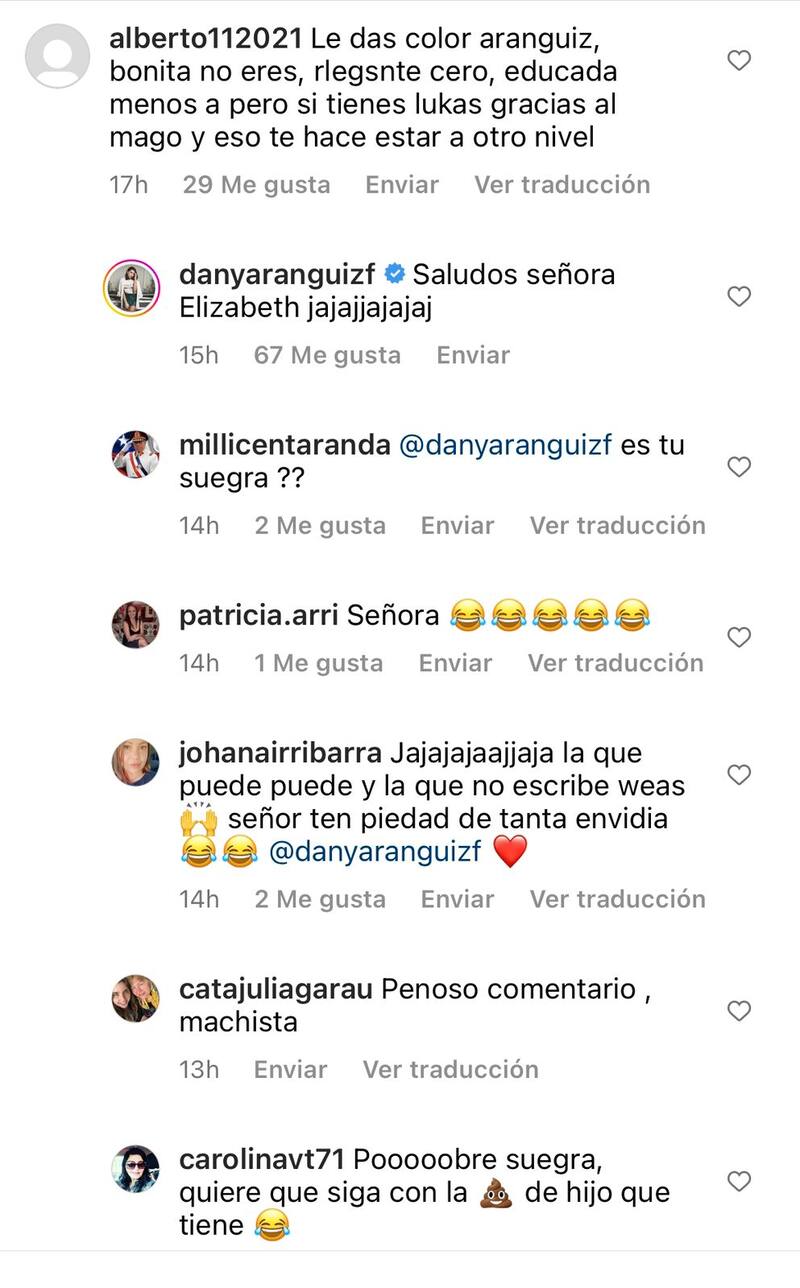
Task: Like millicentaranda's comment
Action: 738,467
